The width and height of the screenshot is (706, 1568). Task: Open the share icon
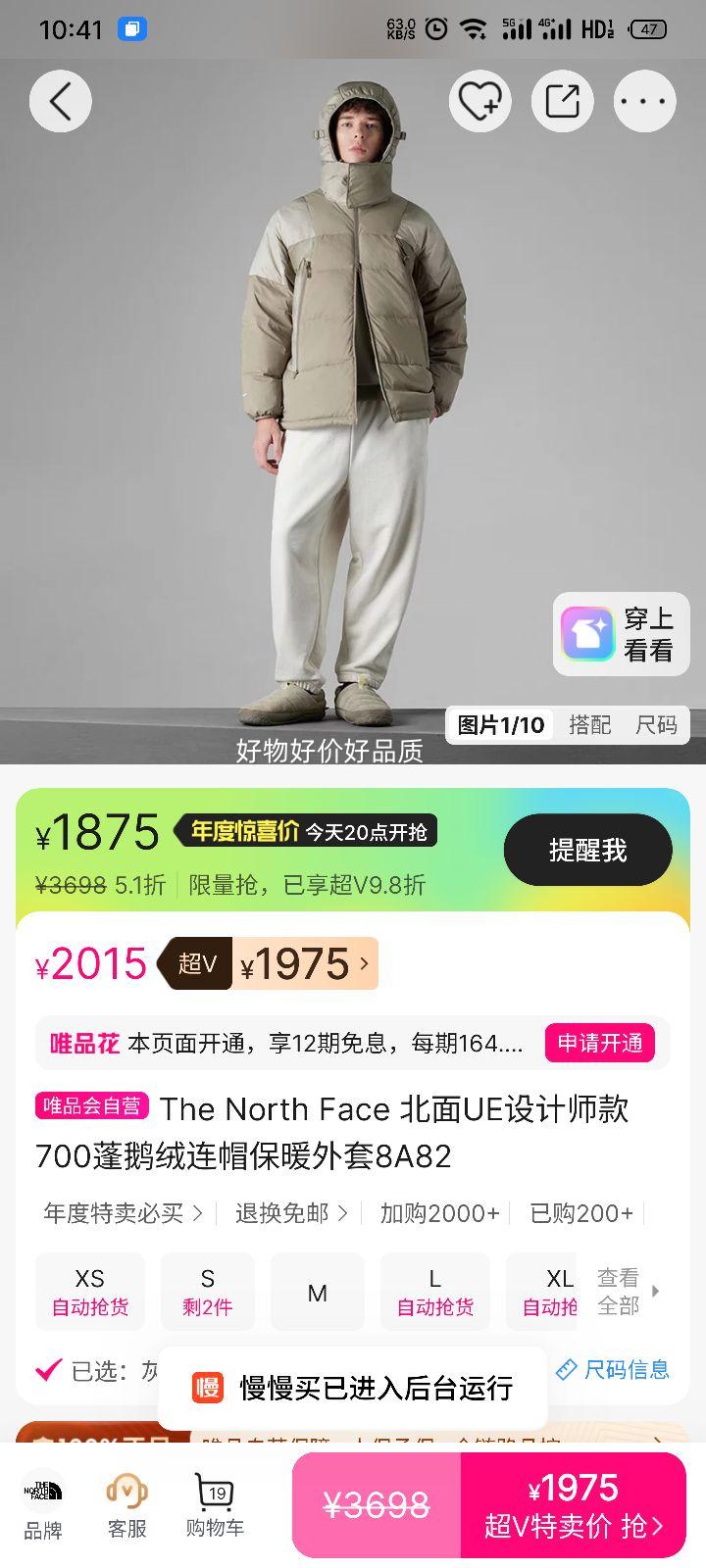(562, 101)
